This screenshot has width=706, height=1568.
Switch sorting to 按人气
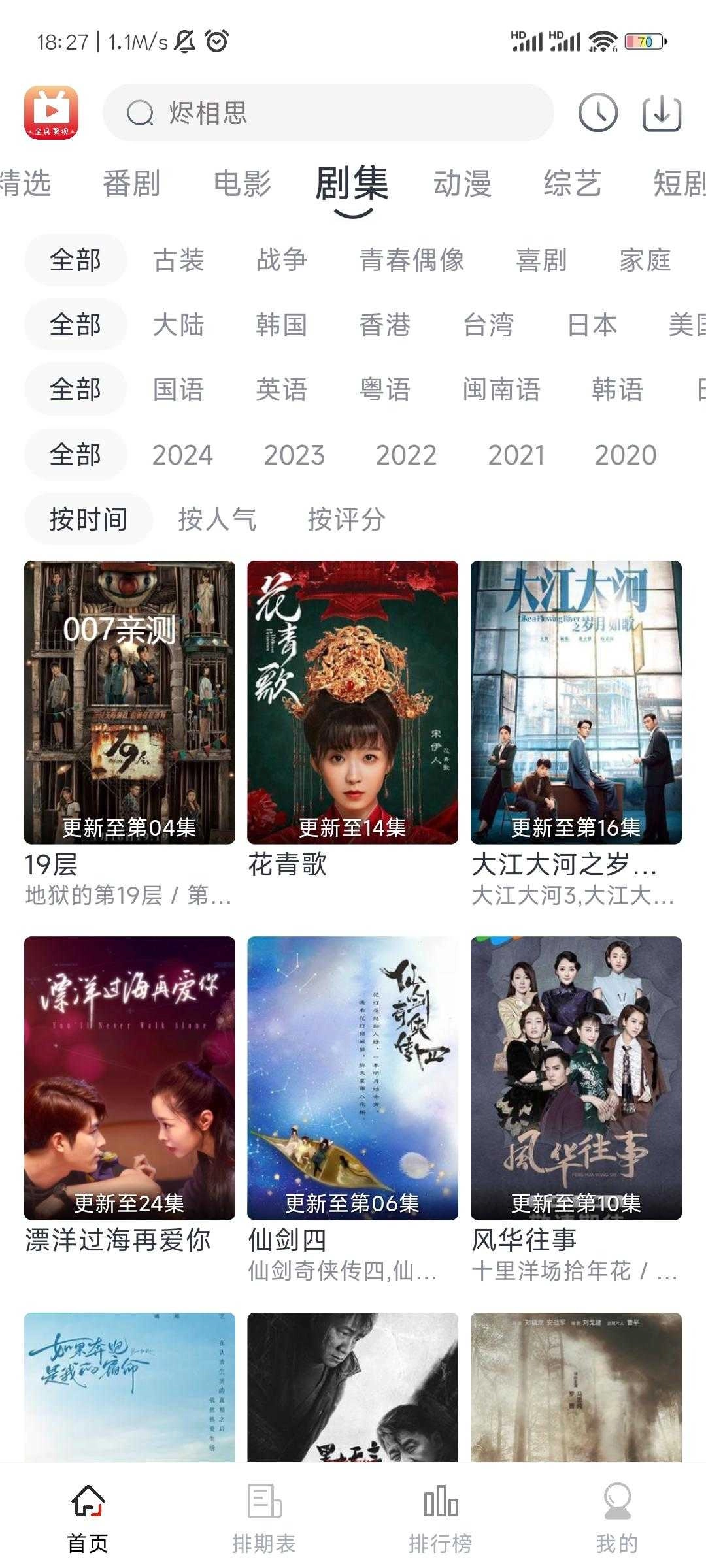pyautogui.click(x=217, y=519)
